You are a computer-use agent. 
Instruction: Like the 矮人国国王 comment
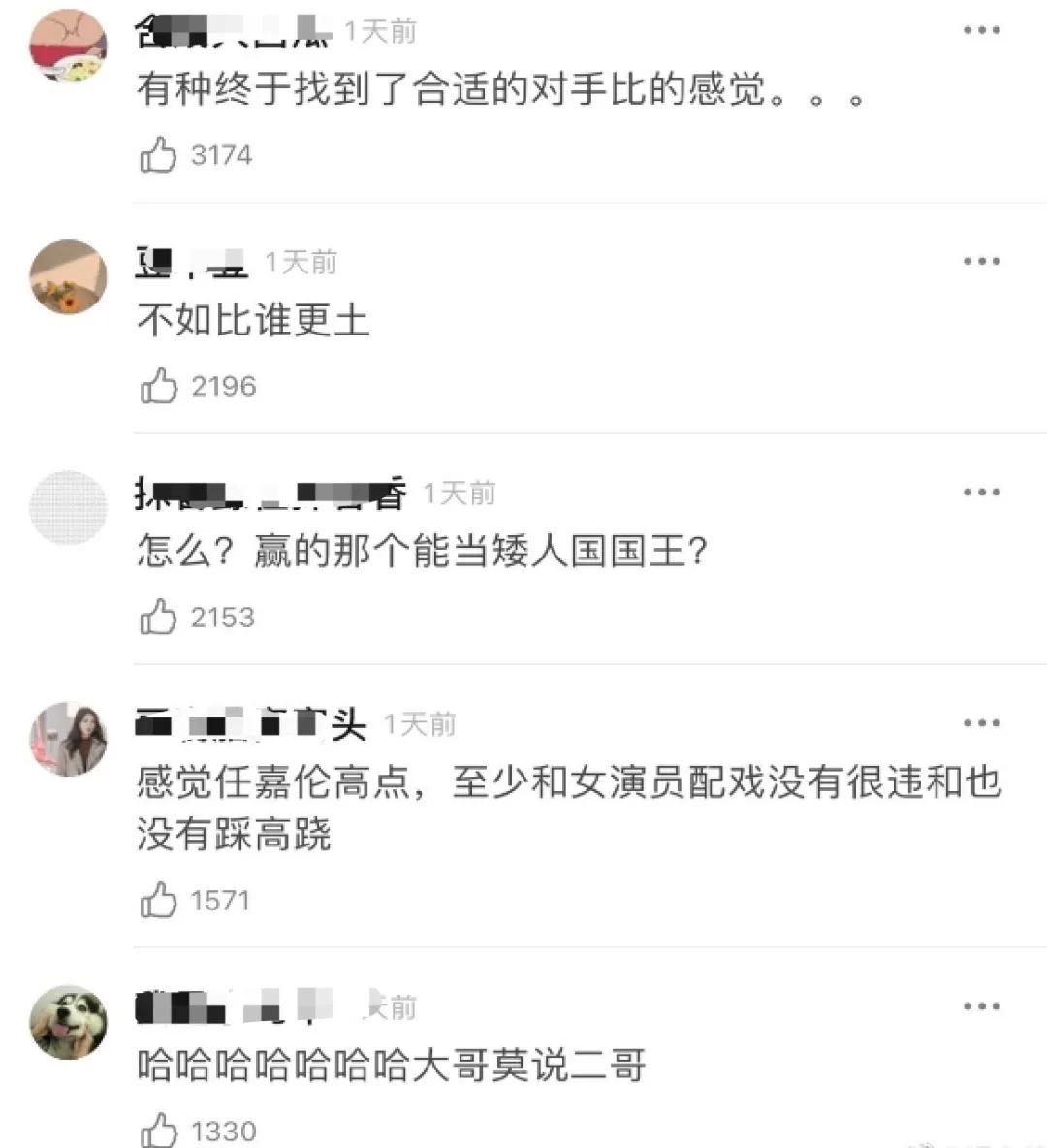point(159,617)
